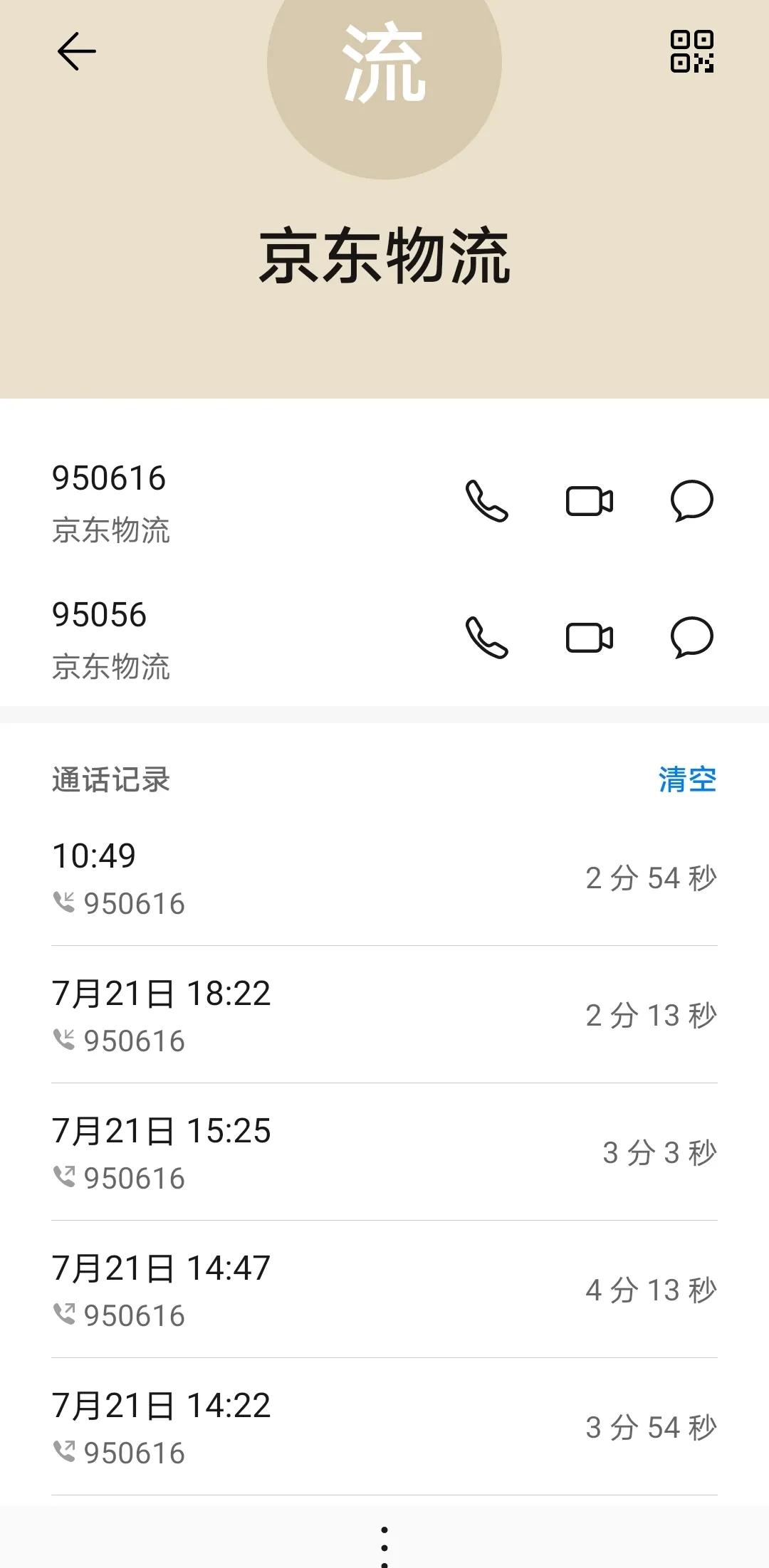Open the 7月21日 18:22 call record
769x1568 pixels.
(x=285, y=1014)
